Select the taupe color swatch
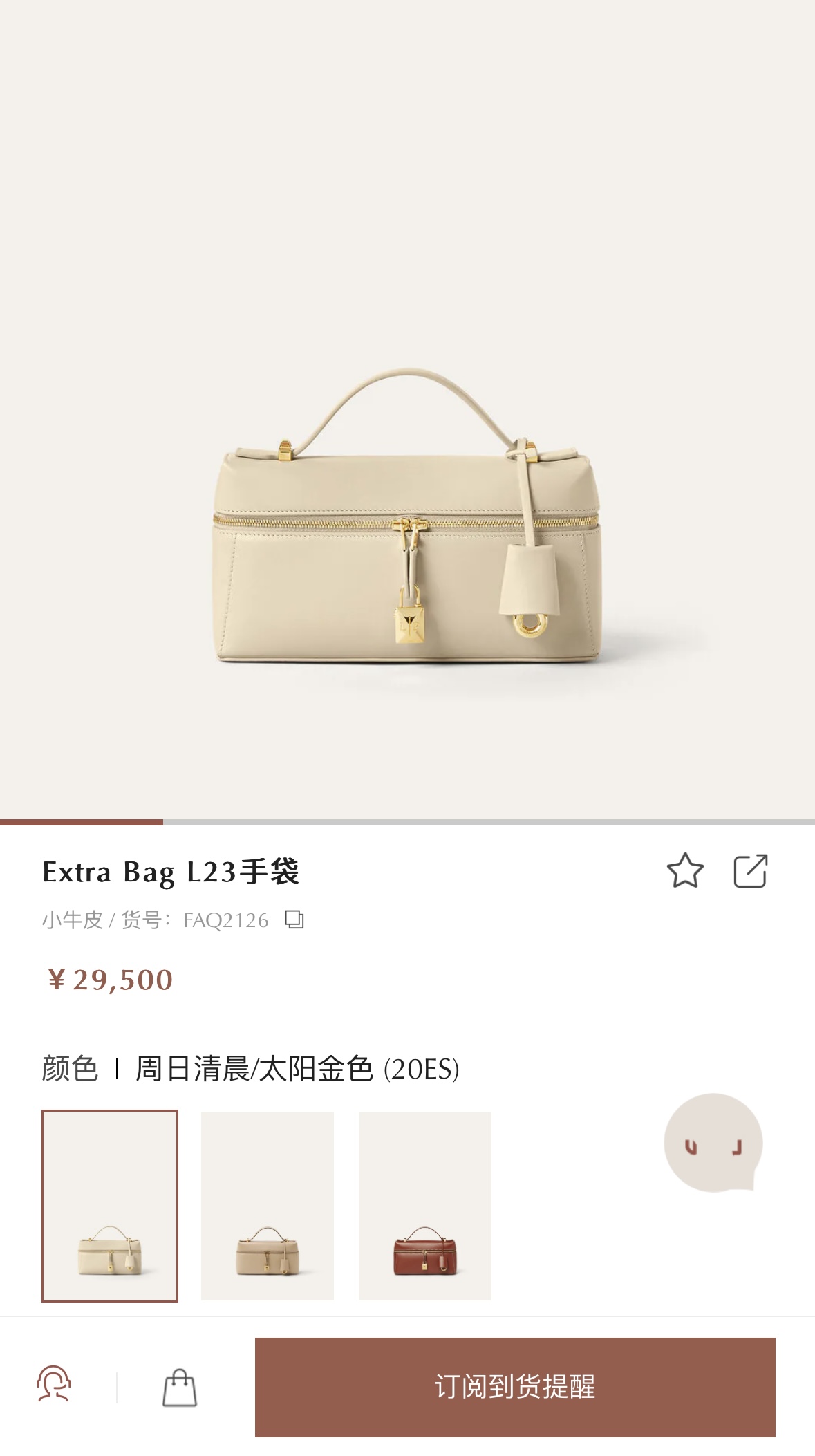The height and width of the screenshot is (1456, 815). point(268,1206)
